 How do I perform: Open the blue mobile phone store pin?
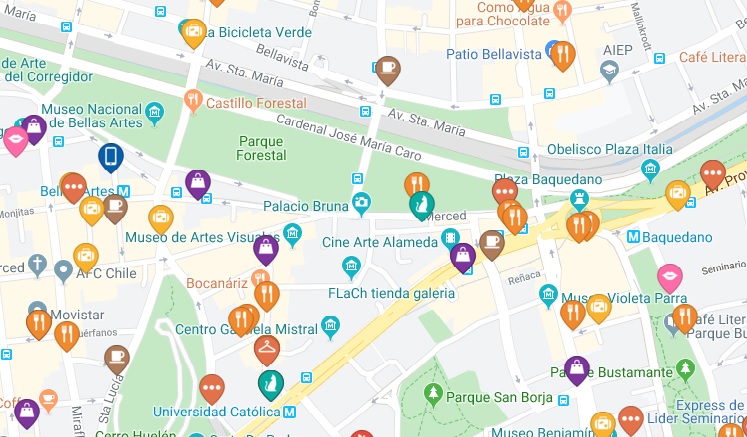110,157
